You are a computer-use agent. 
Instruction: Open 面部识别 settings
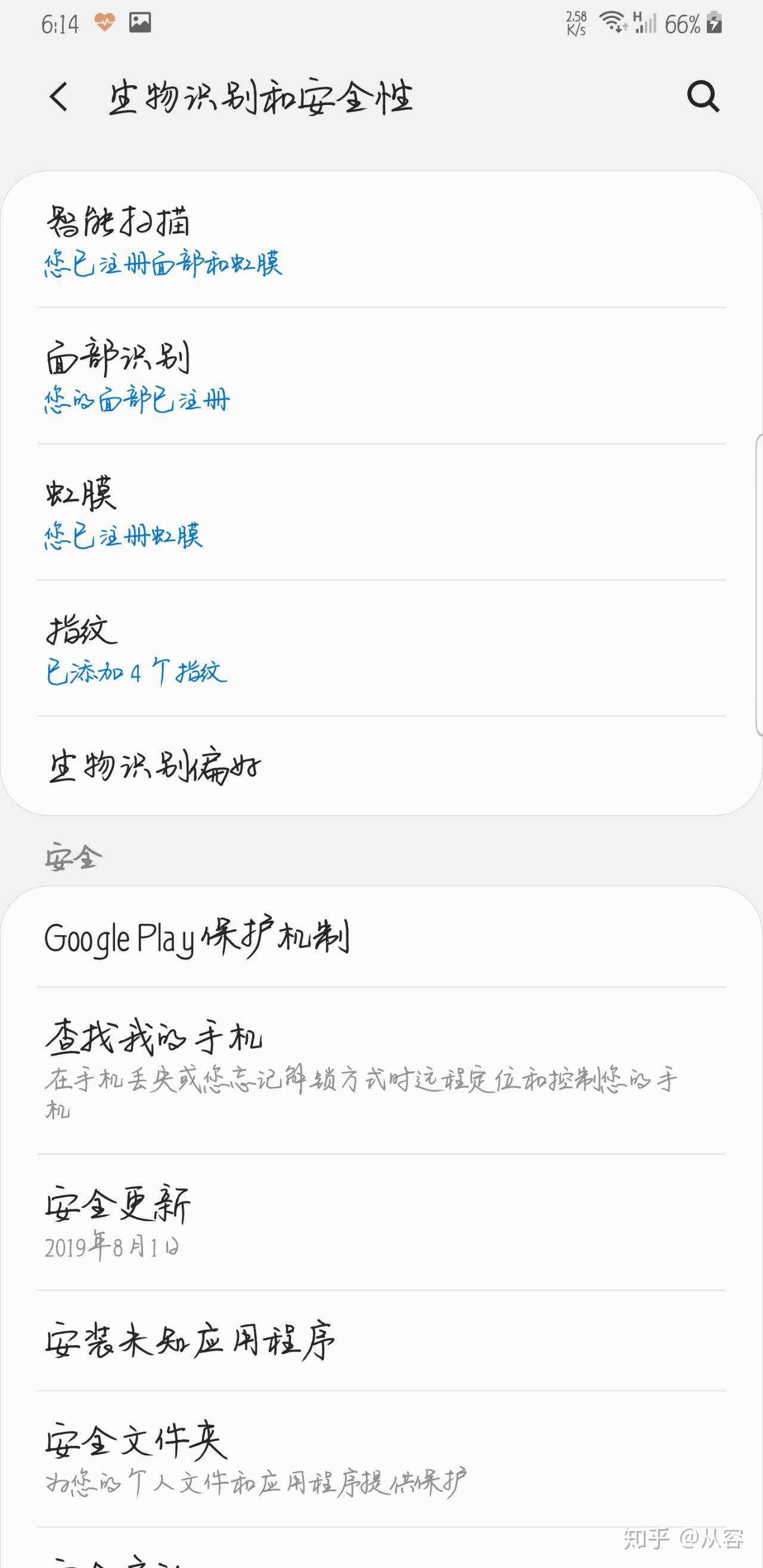pyautogui.click(x=381, y=376)
